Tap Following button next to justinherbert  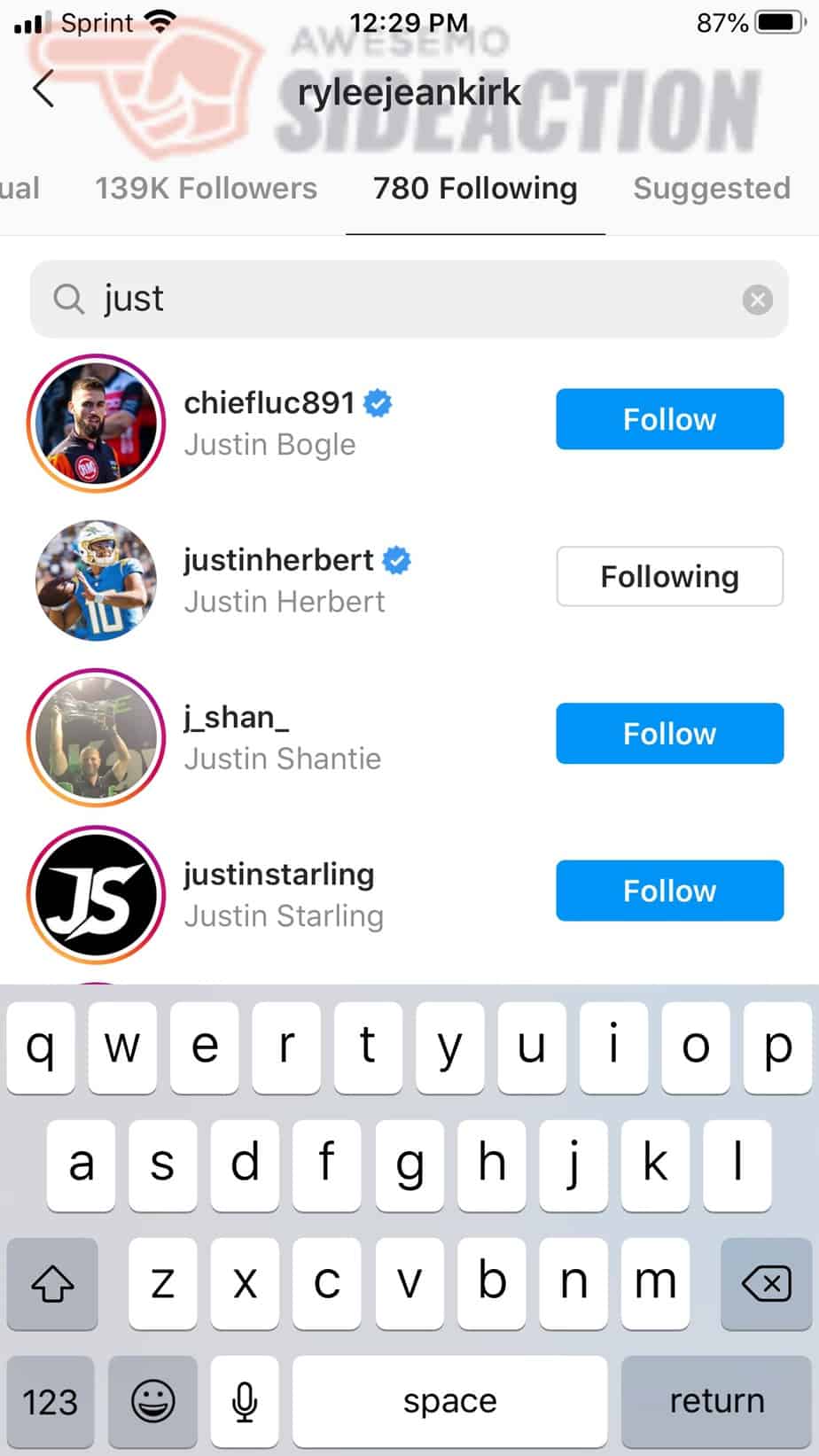click(669, 577)
